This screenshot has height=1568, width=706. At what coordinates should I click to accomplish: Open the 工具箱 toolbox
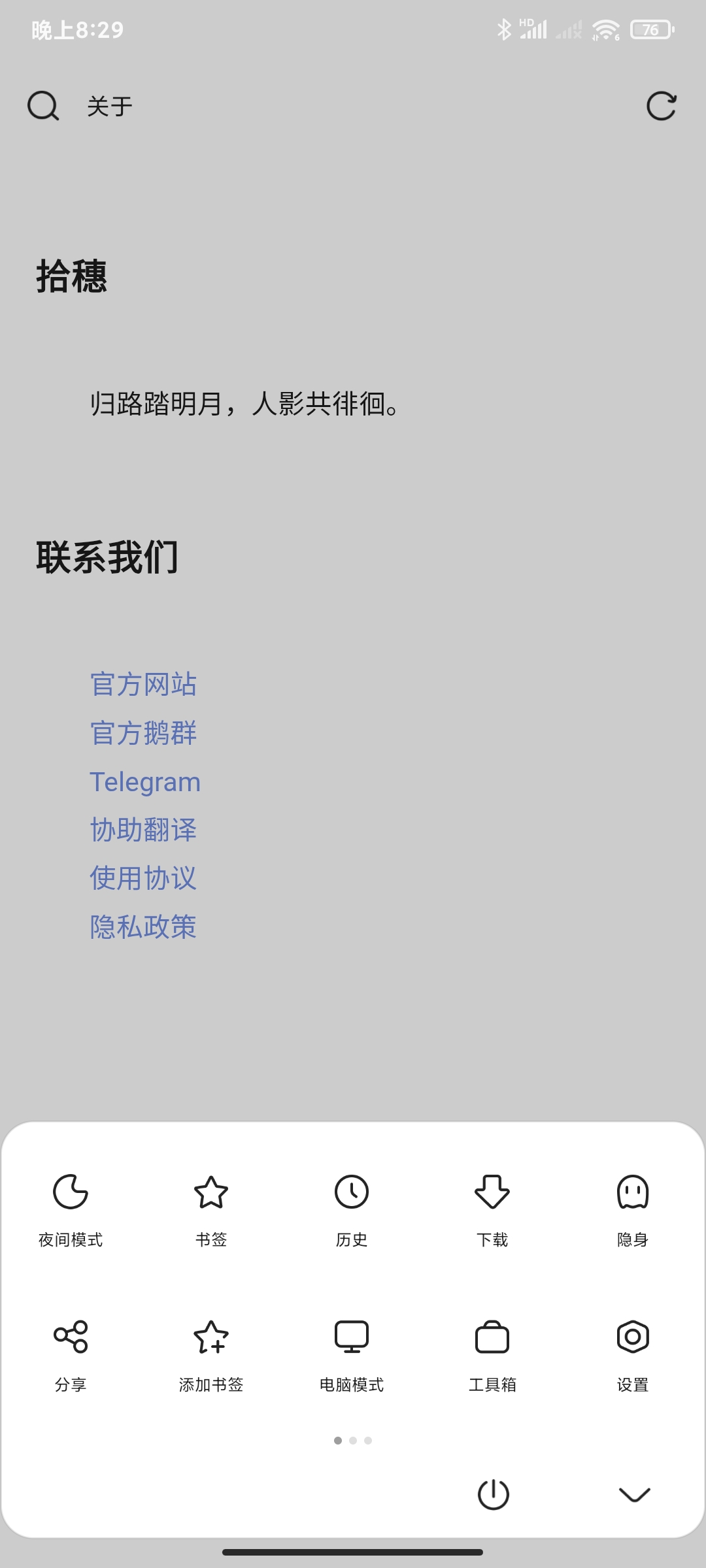[x=492, y=1356]
